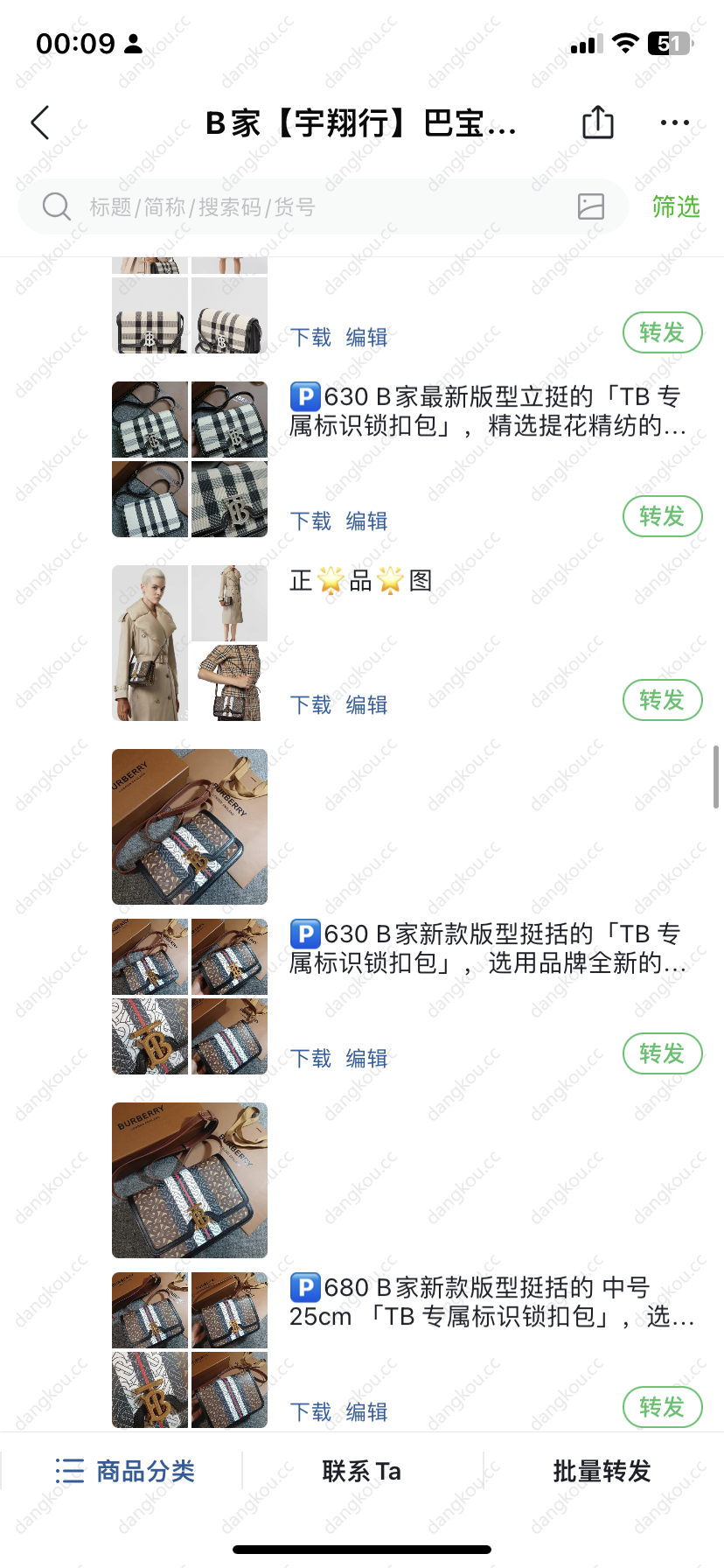The height and width of the screenshot is (1568, 724).
Task: Open 商品分类 categories
Action: point(124,1471)
